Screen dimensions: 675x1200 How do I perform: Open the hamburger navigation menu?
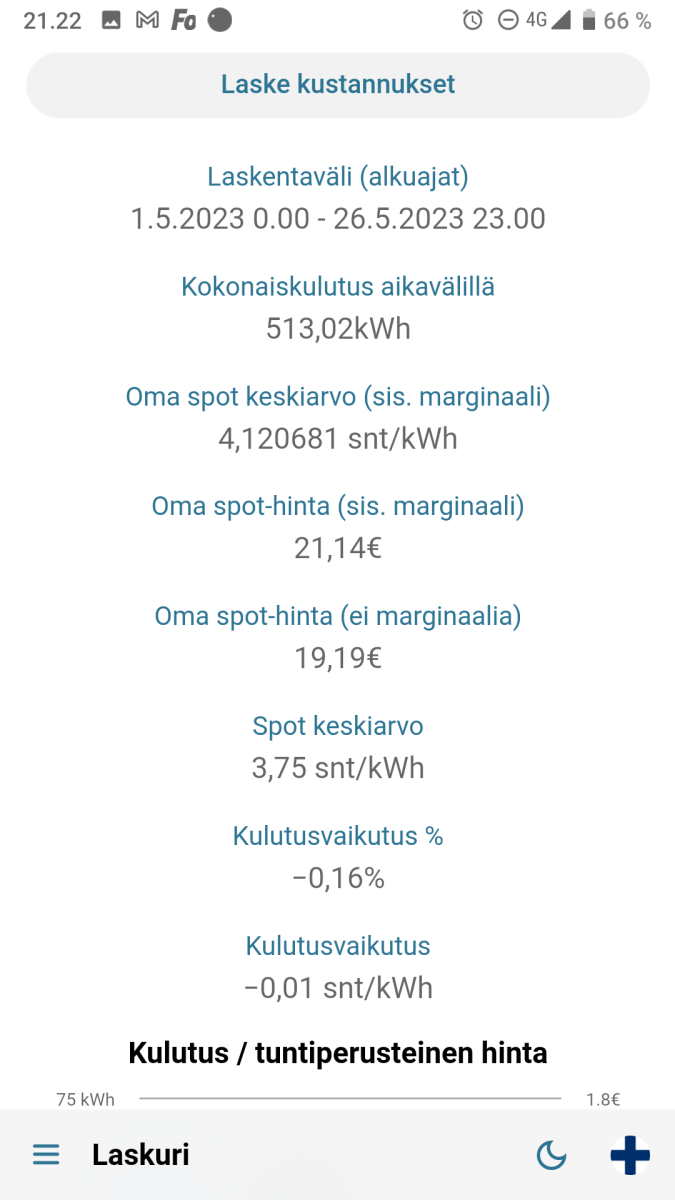pos(46,1155)
